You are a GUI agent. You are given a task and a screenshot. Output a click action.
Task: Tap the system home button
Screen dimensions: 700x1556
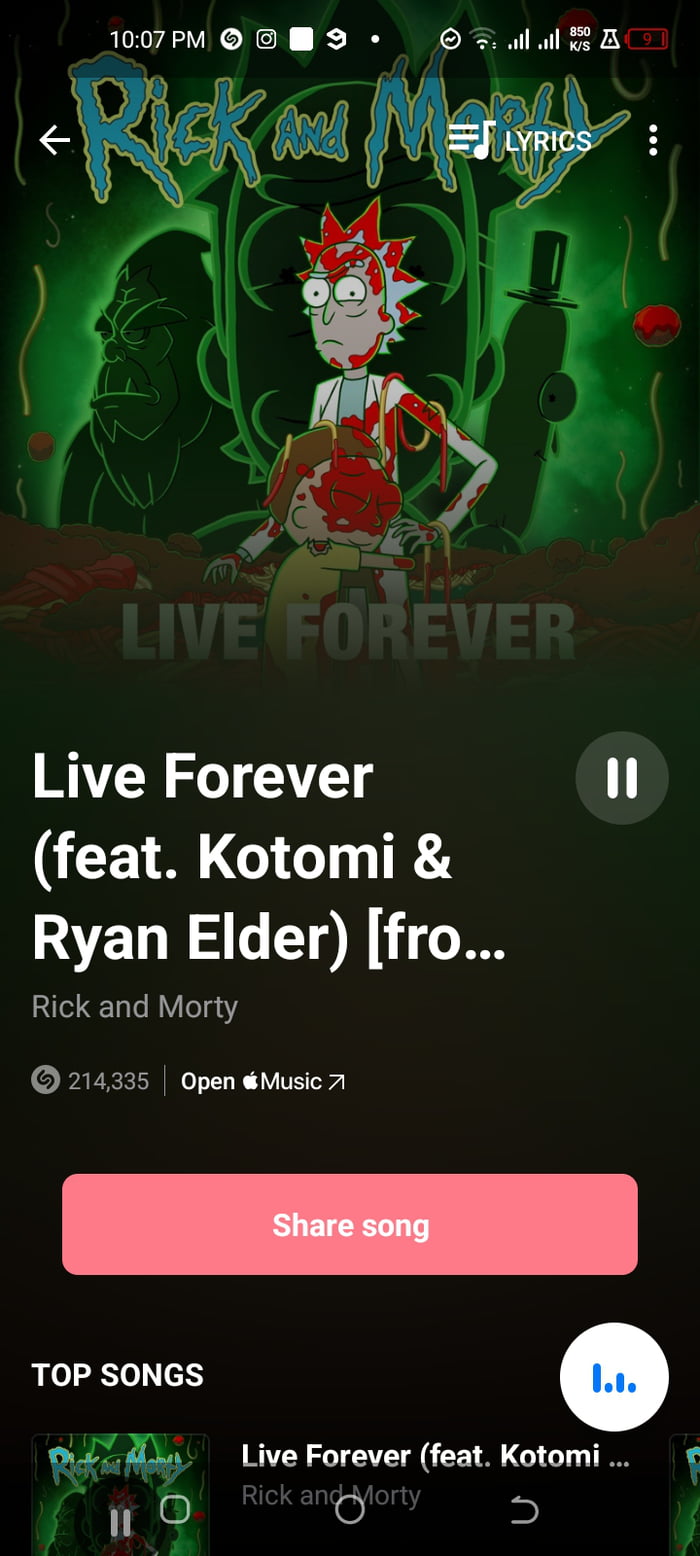tap(349, 1509)
